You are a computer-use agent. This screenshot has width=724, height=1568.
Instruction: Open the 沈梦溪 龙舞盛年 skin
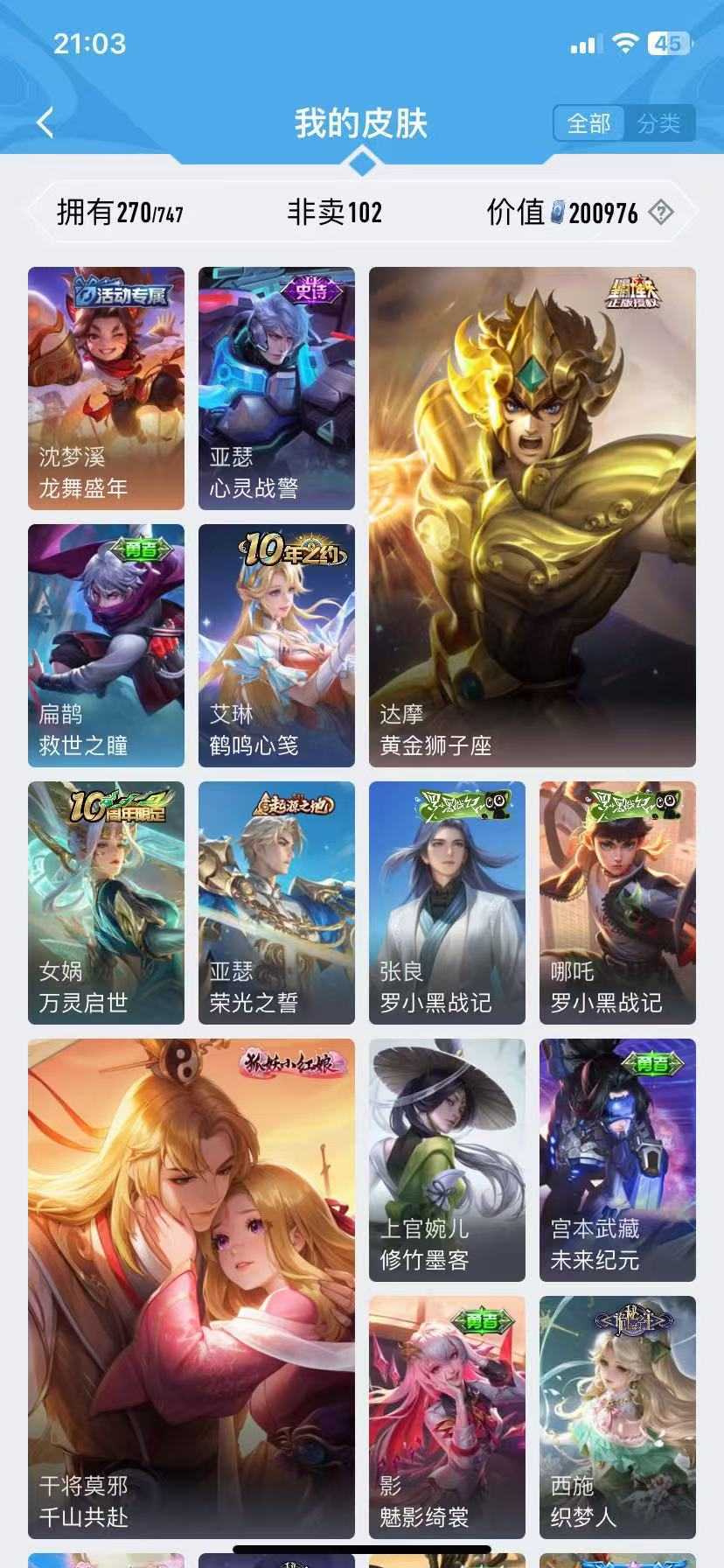(x=106, y=388)
